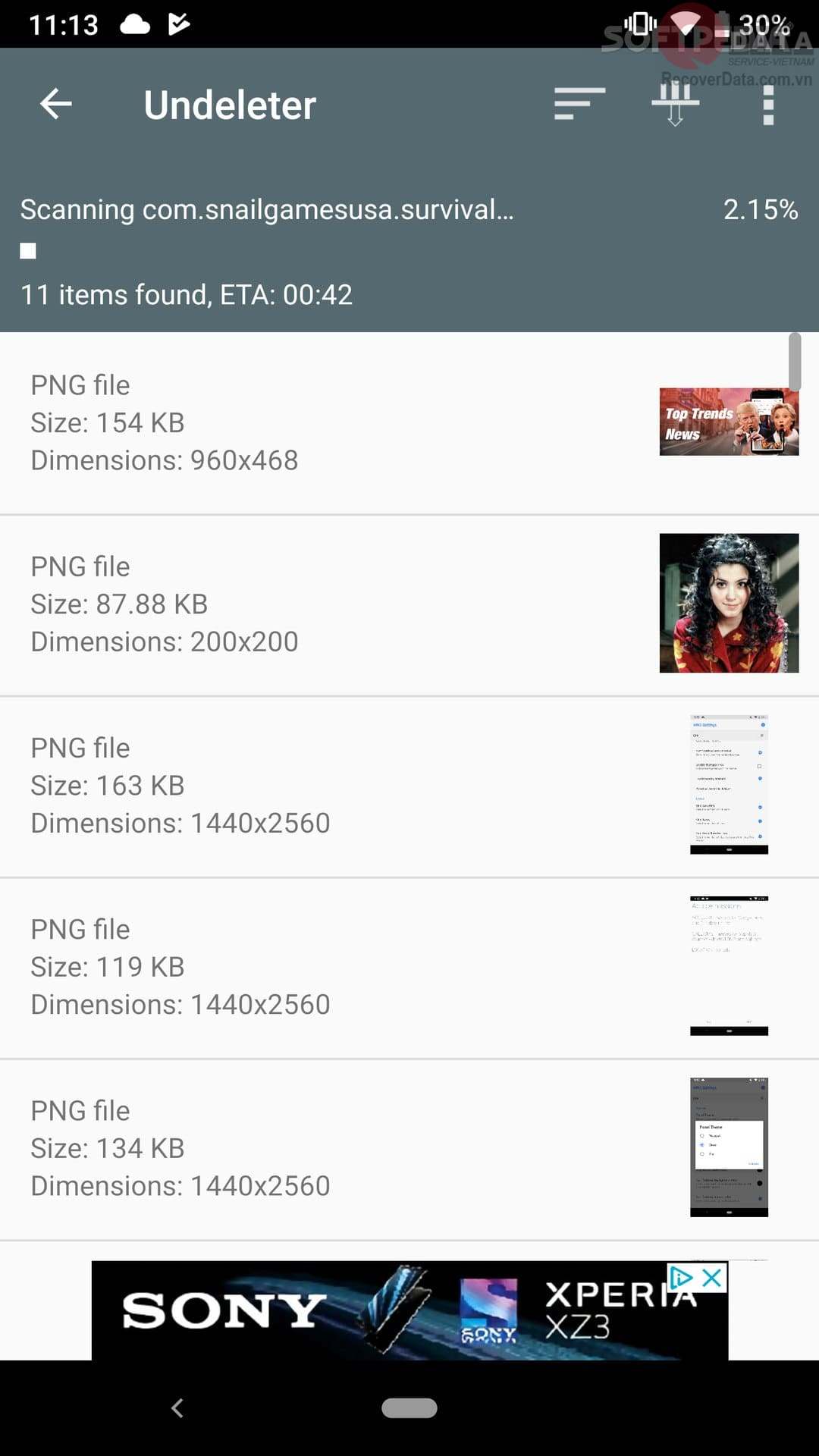Tap the home pill button
The image size is (819, 1456).
409,1408
